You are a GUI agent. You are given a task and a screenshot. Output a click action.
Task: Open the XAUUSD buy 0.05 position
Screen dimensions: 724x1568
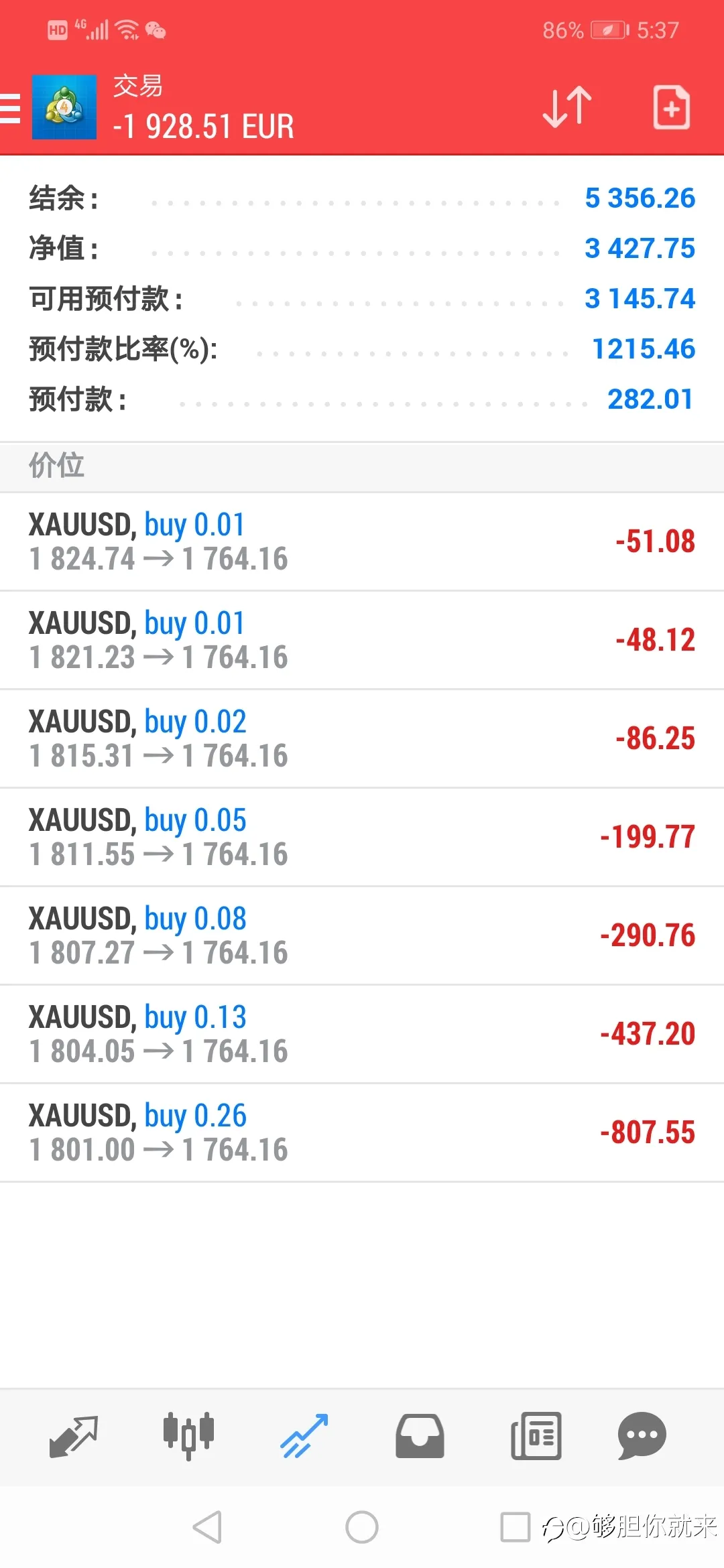pyautogui.click(x=362, y=837)
